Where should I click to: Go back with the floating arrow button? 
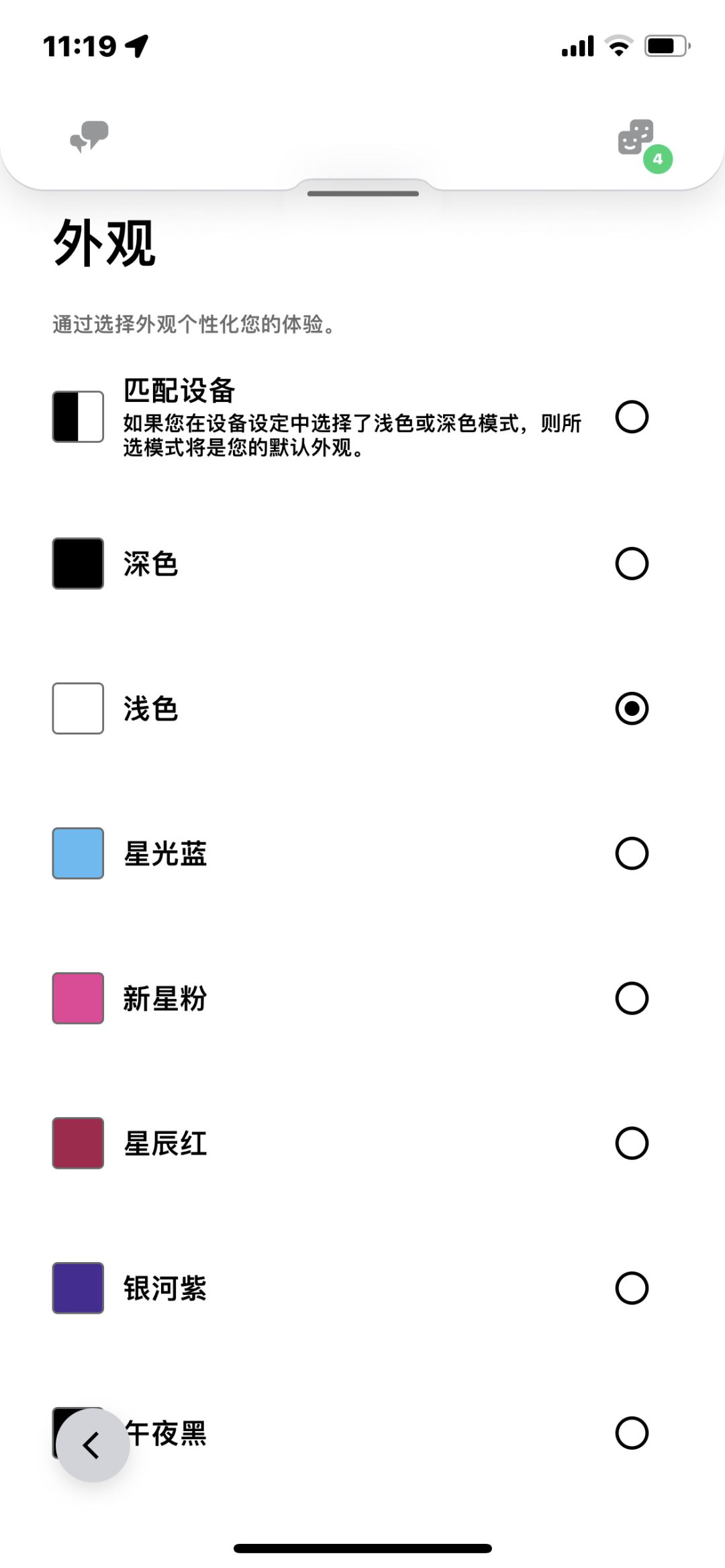pyautogui.click(x=93, y=1445)
